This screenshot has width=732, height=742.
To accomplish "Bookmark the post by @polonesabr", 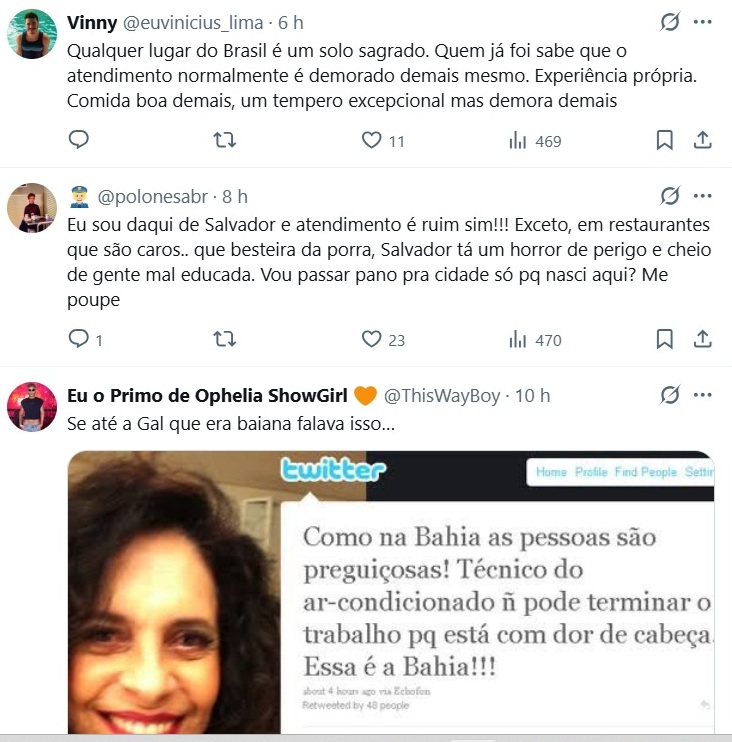I will click(665, 339).
